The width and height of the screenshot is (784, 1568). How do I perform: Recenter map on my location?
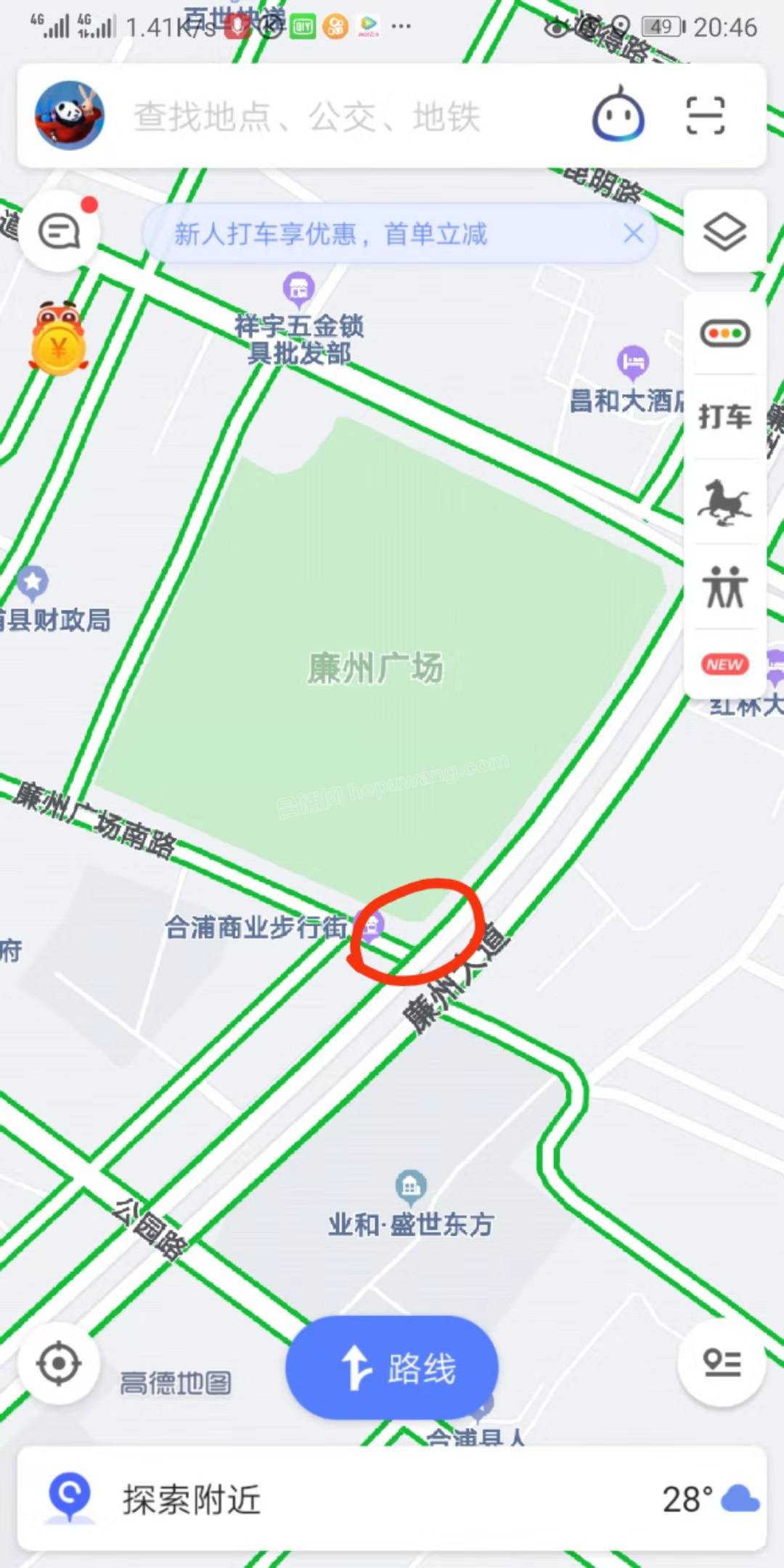pos(59,1364)
